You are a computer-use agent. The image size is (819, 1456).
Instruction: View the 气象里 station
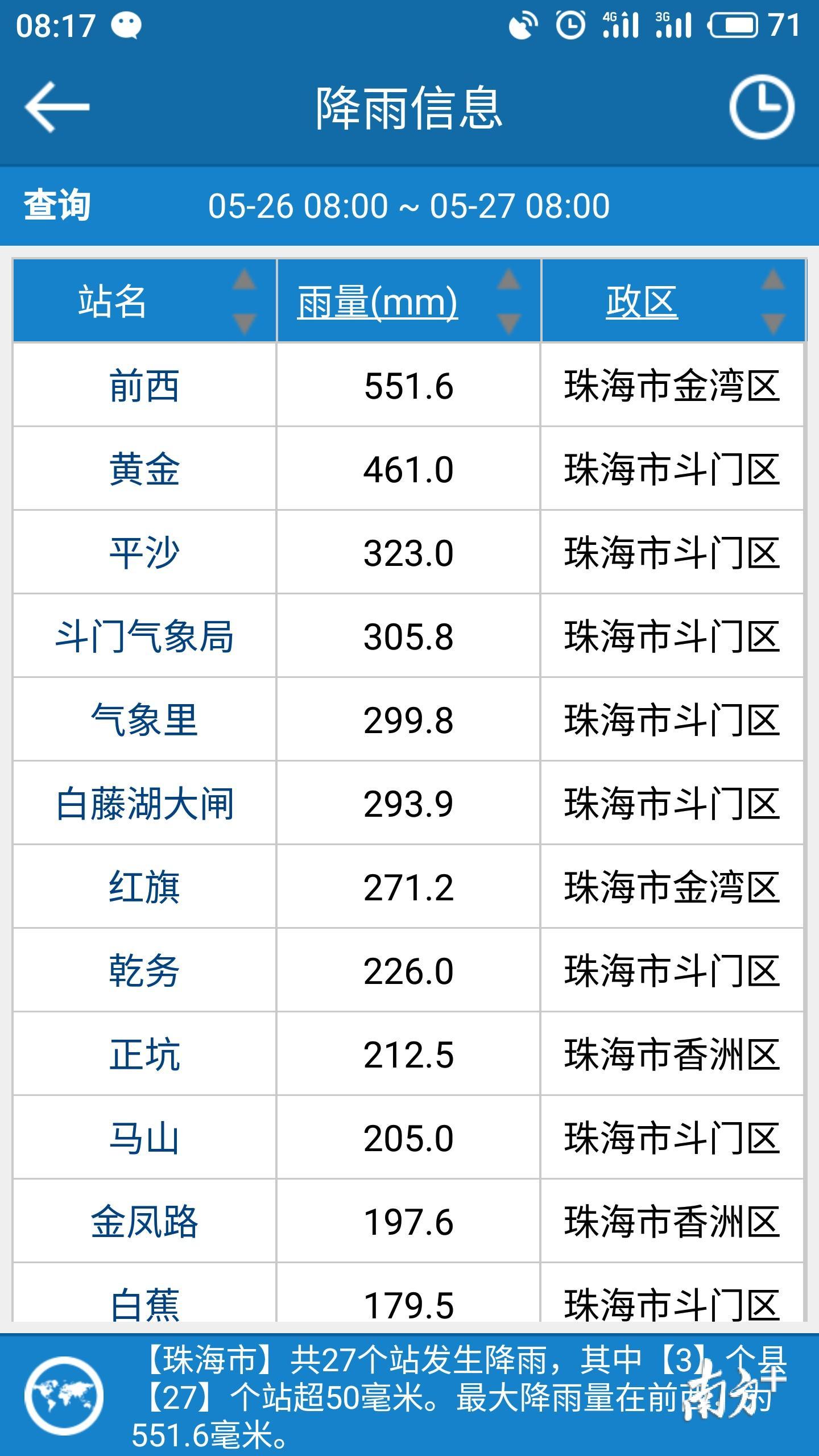click(144, 720)
